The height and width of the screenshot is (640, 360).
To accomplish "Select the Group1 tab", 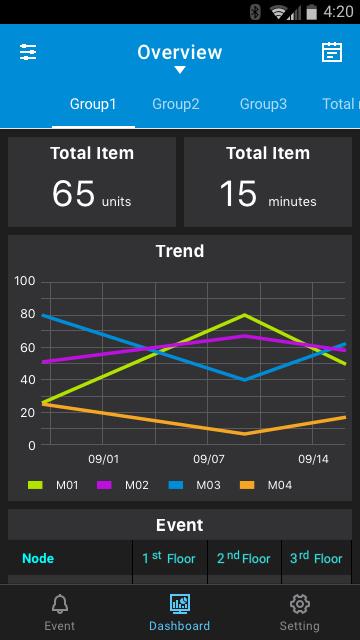I will pyautogui.click(x=93, y=104).
